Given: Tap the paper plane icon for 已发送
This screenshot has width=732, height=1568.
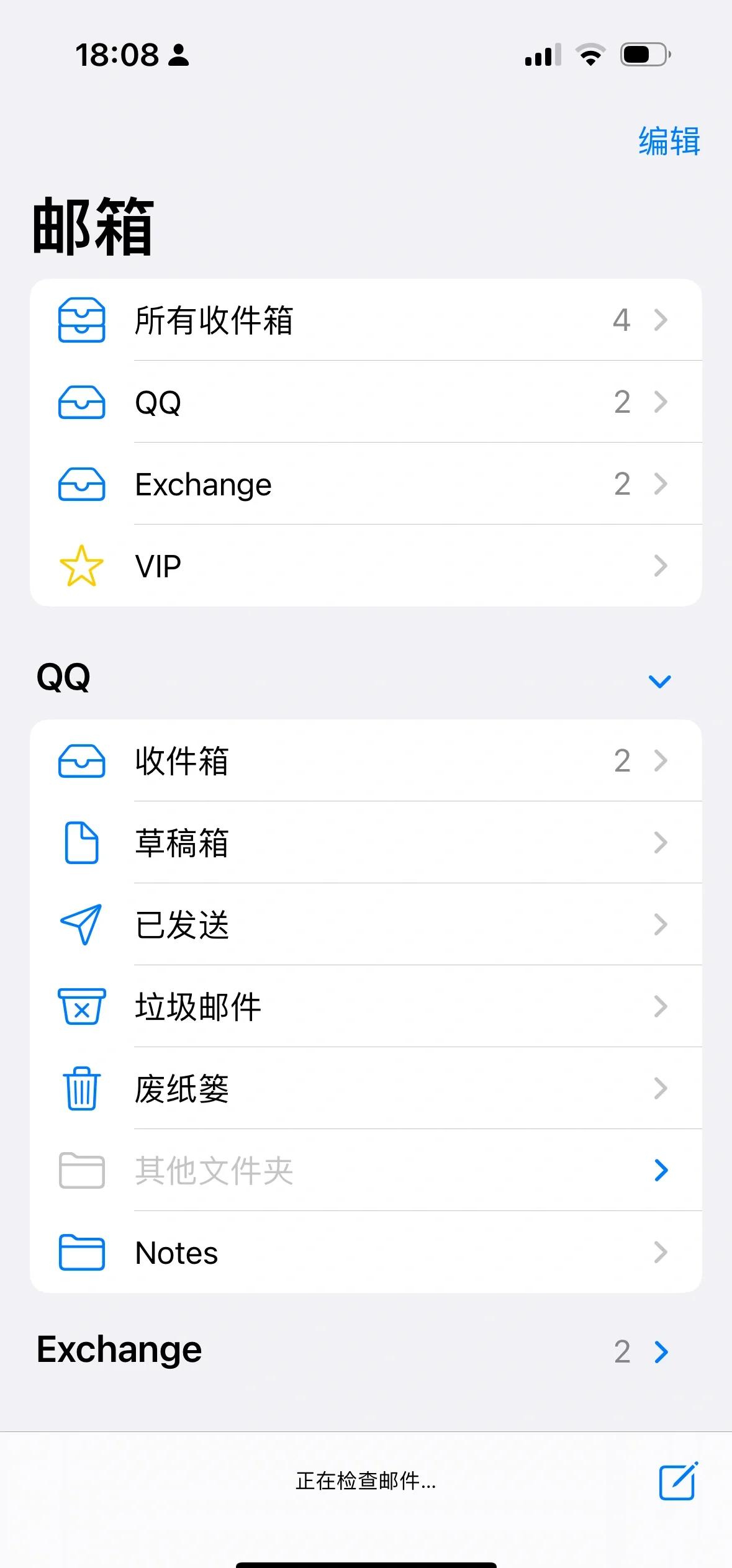Looking at the screenshot, I should click(81, 926).
